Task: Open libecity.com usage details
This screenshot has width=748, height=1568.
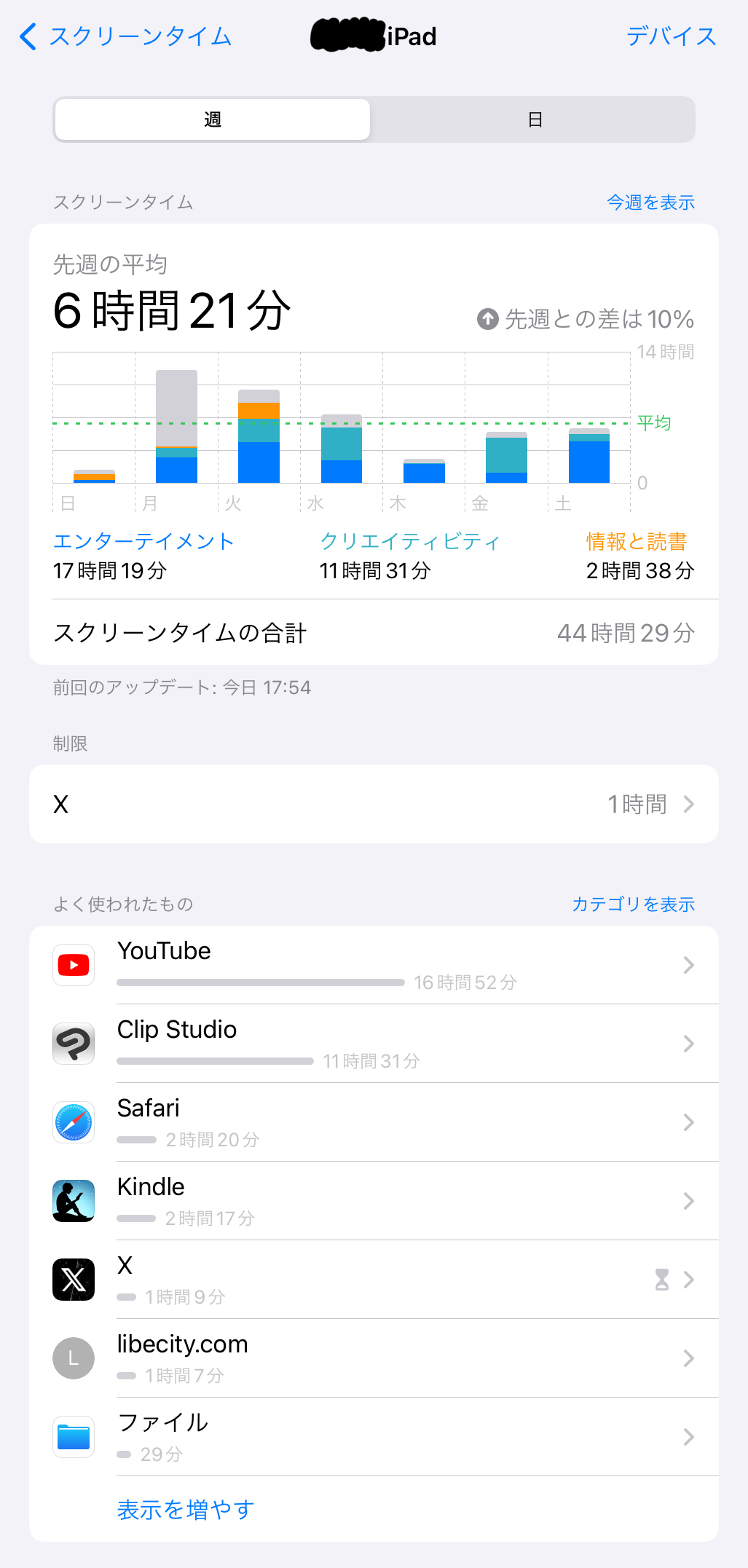Action: pos(374,1358)
